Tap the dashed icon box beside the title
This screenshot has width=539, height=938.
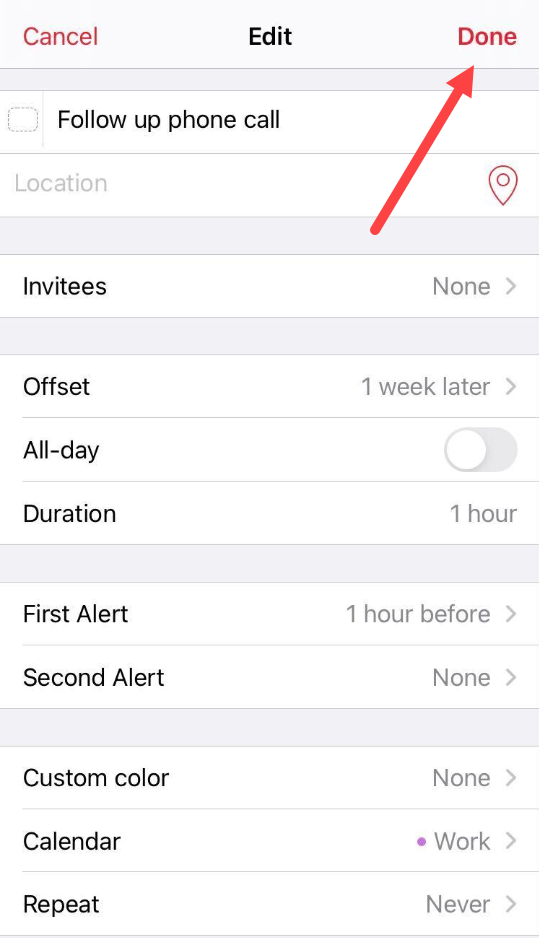pyautogui.click(x=23, y=120)
